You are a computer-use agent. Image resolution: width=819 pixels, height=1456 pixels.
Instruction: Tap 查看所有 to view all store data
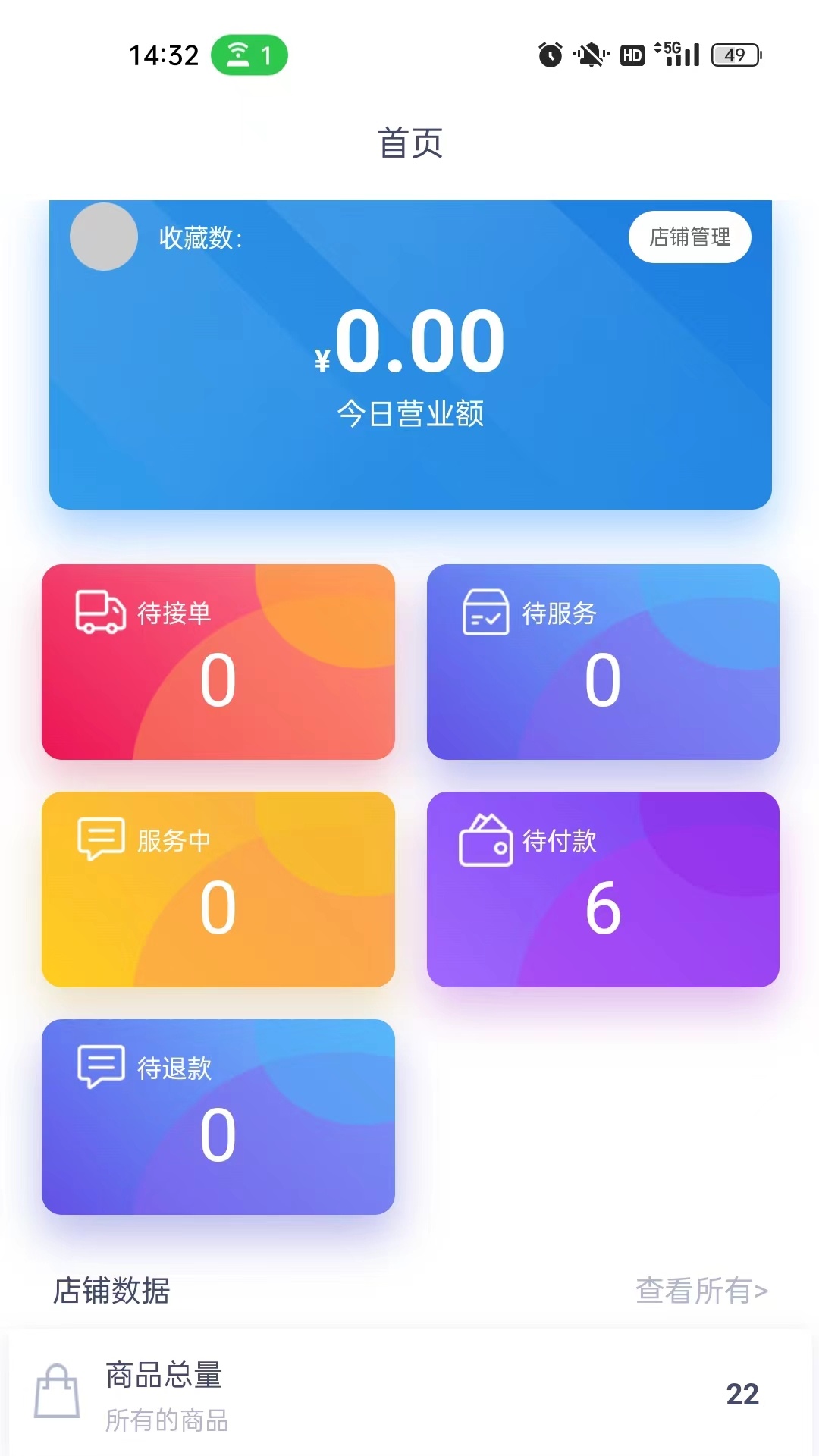pyautogui.click(x=701, y=1290)
